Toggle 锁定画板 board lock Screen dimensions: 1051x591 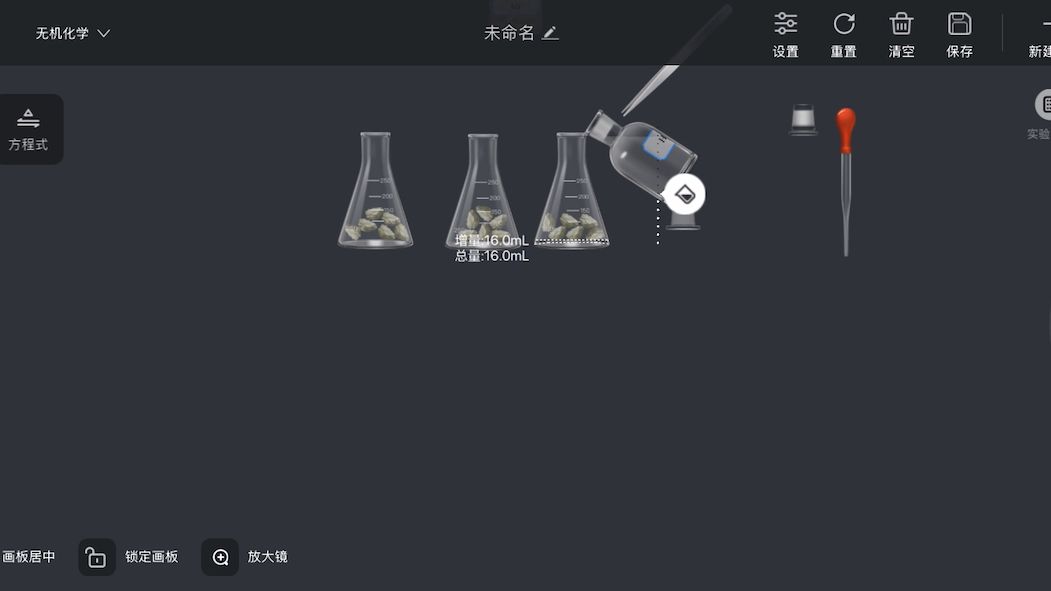point(97,557)
